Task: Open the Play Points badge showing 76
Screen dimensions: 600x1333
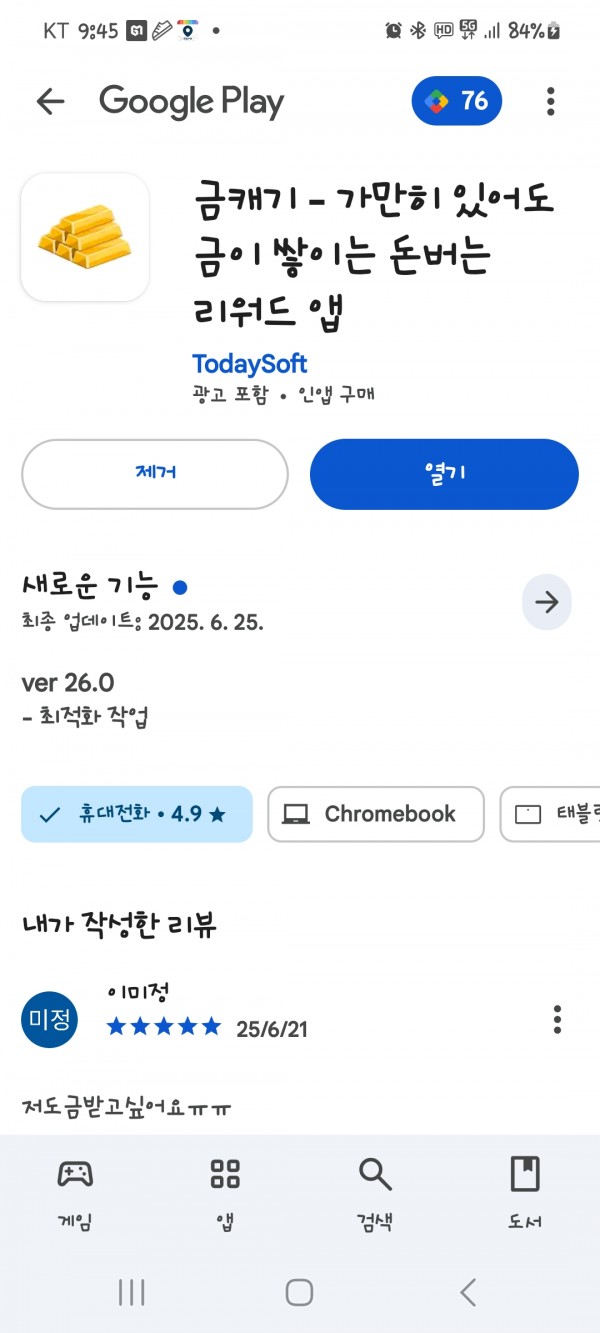Action: (457, 101)
